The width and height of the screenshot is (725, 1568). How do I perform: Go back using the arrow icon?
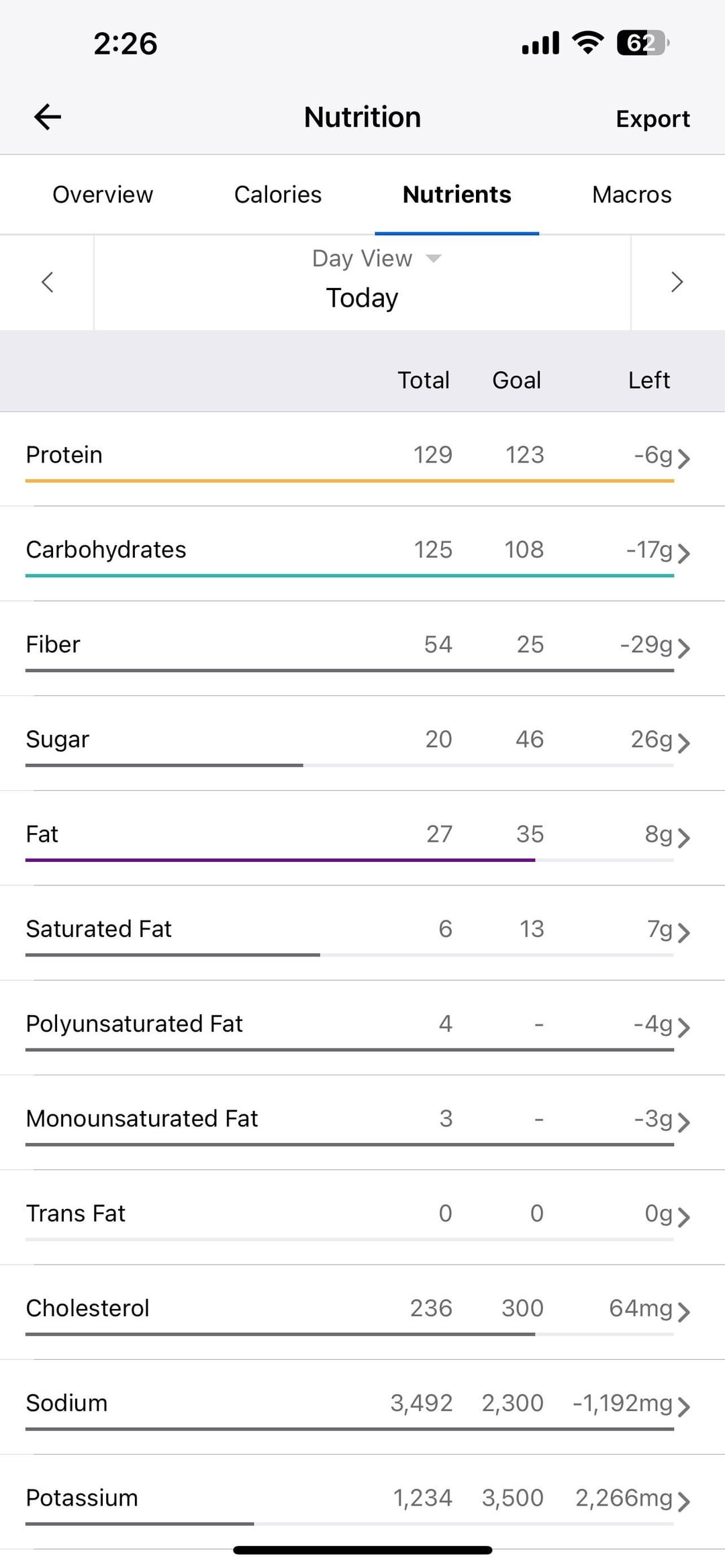[x=48, y=117]
